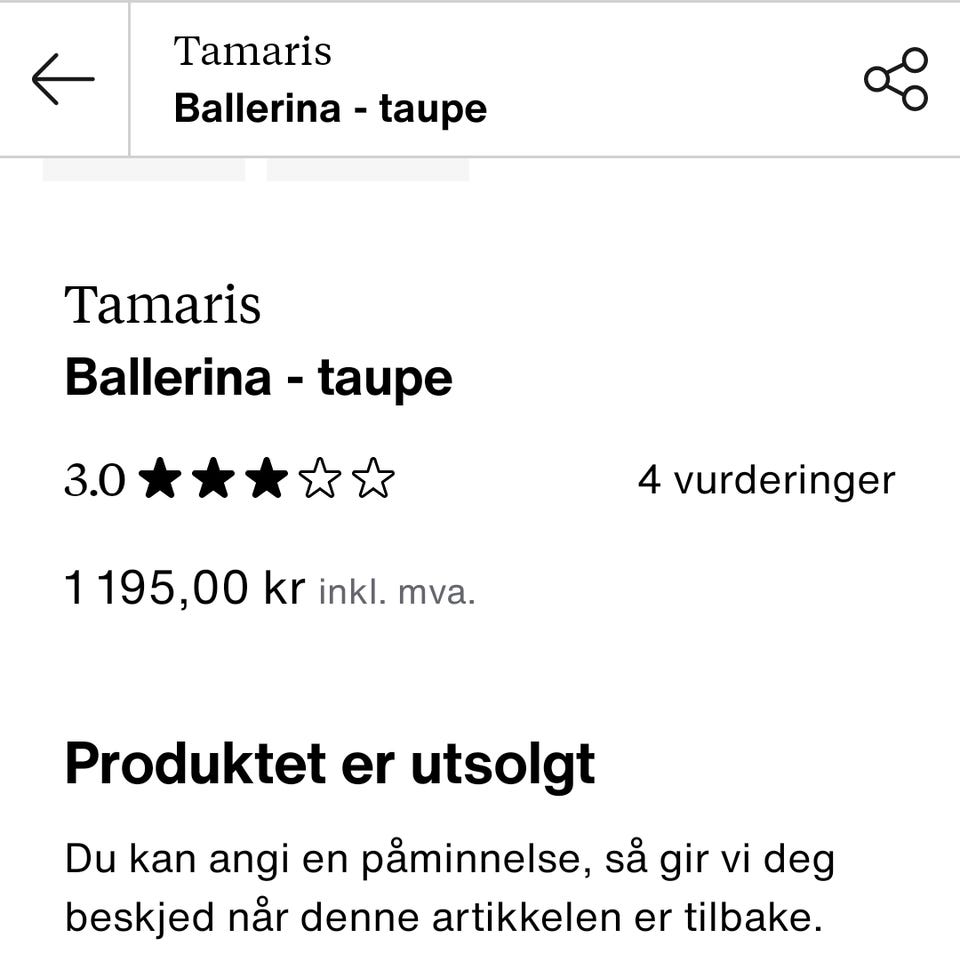
Task: Open the 4 vurderinger reviews link
Action: (766, 480)
